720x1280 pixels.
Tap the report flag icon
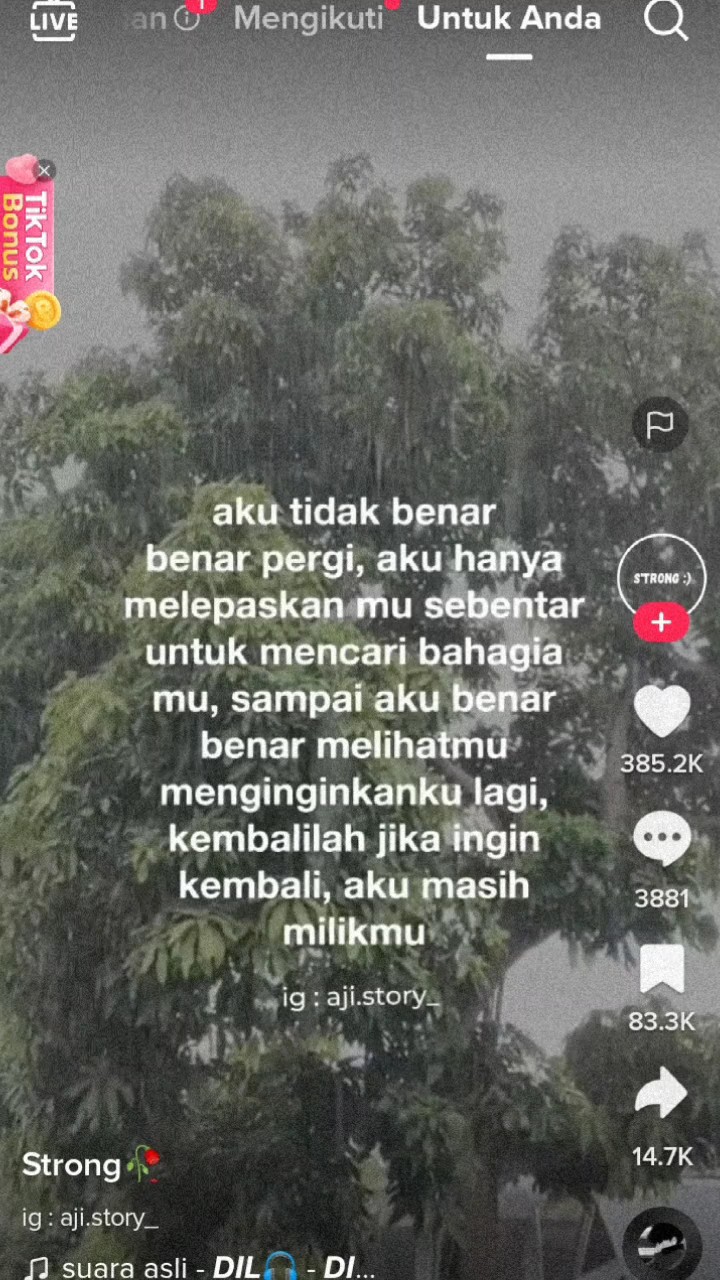coord(660,424)
